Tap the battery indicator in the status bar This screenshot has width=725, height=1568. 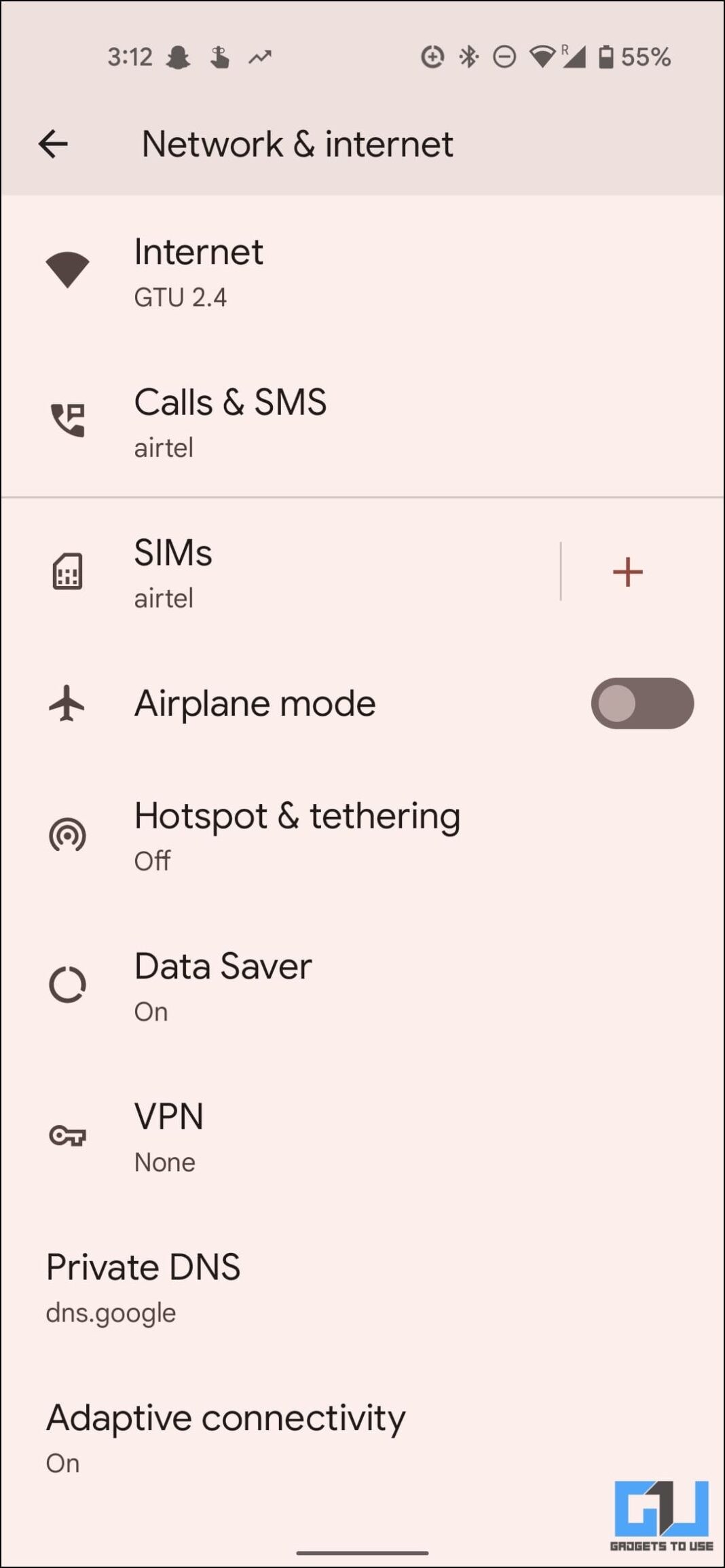click(x=608, y=57)
